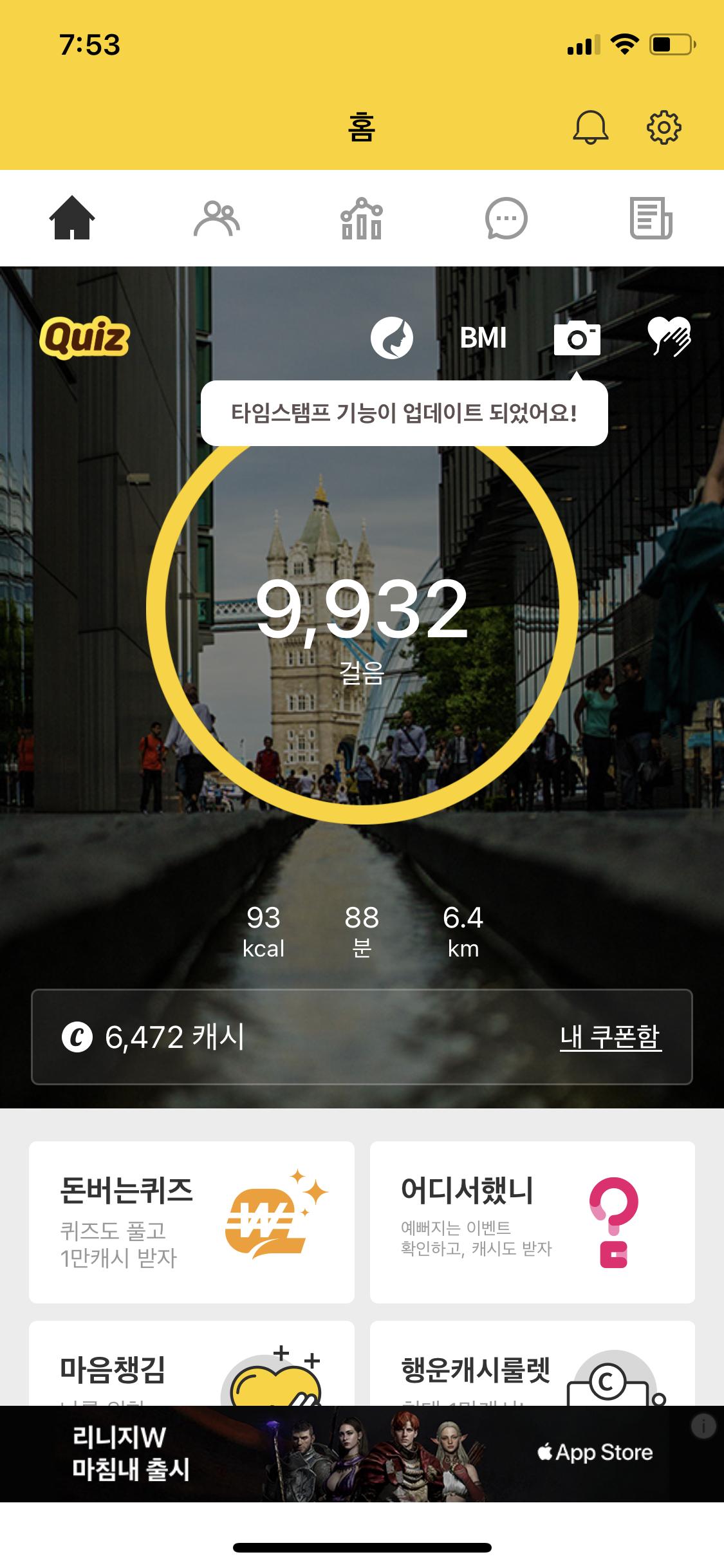Tap the Quiz badge
The image size is (724, 1568).
pos(84,337)
